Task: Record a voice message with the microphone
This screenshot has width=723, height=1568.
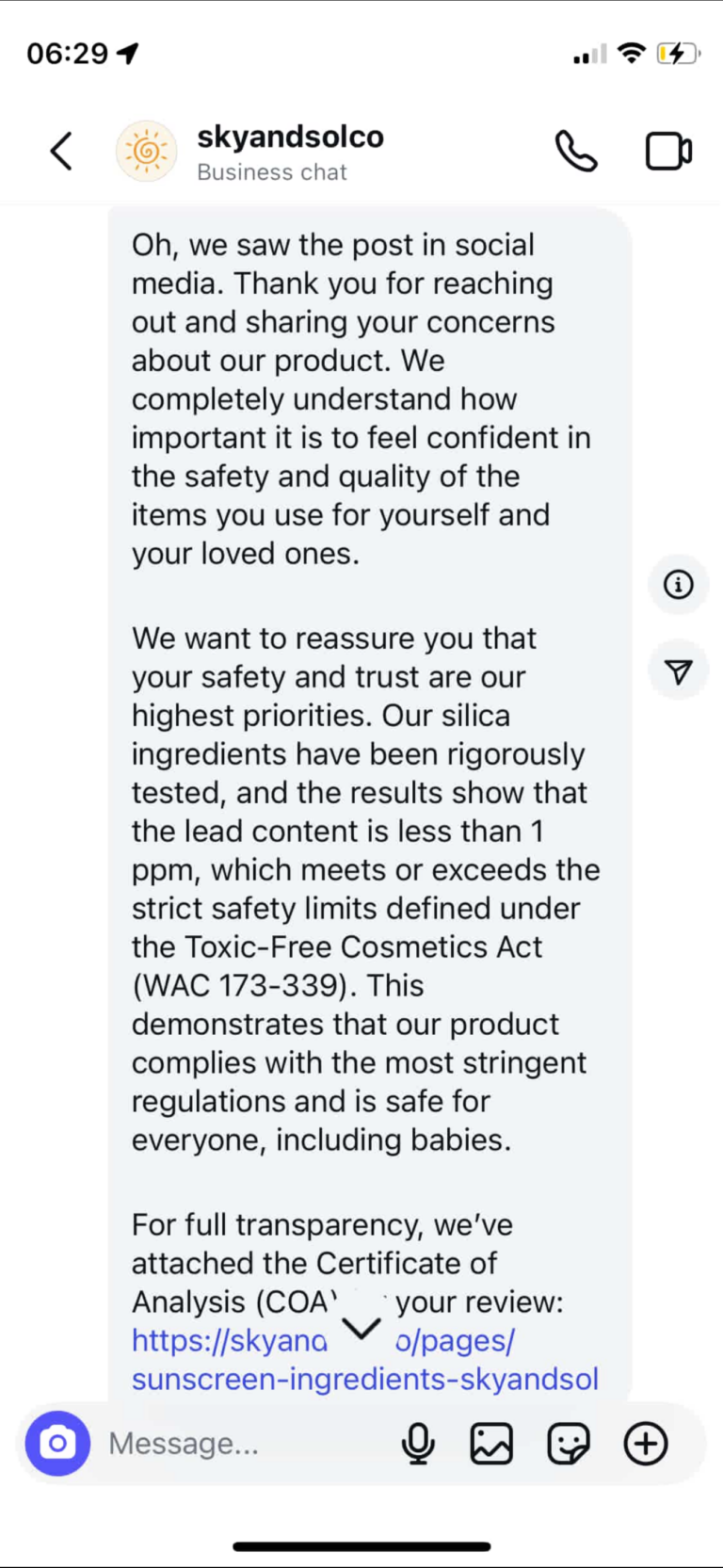Action: (x=418, y=1443)
